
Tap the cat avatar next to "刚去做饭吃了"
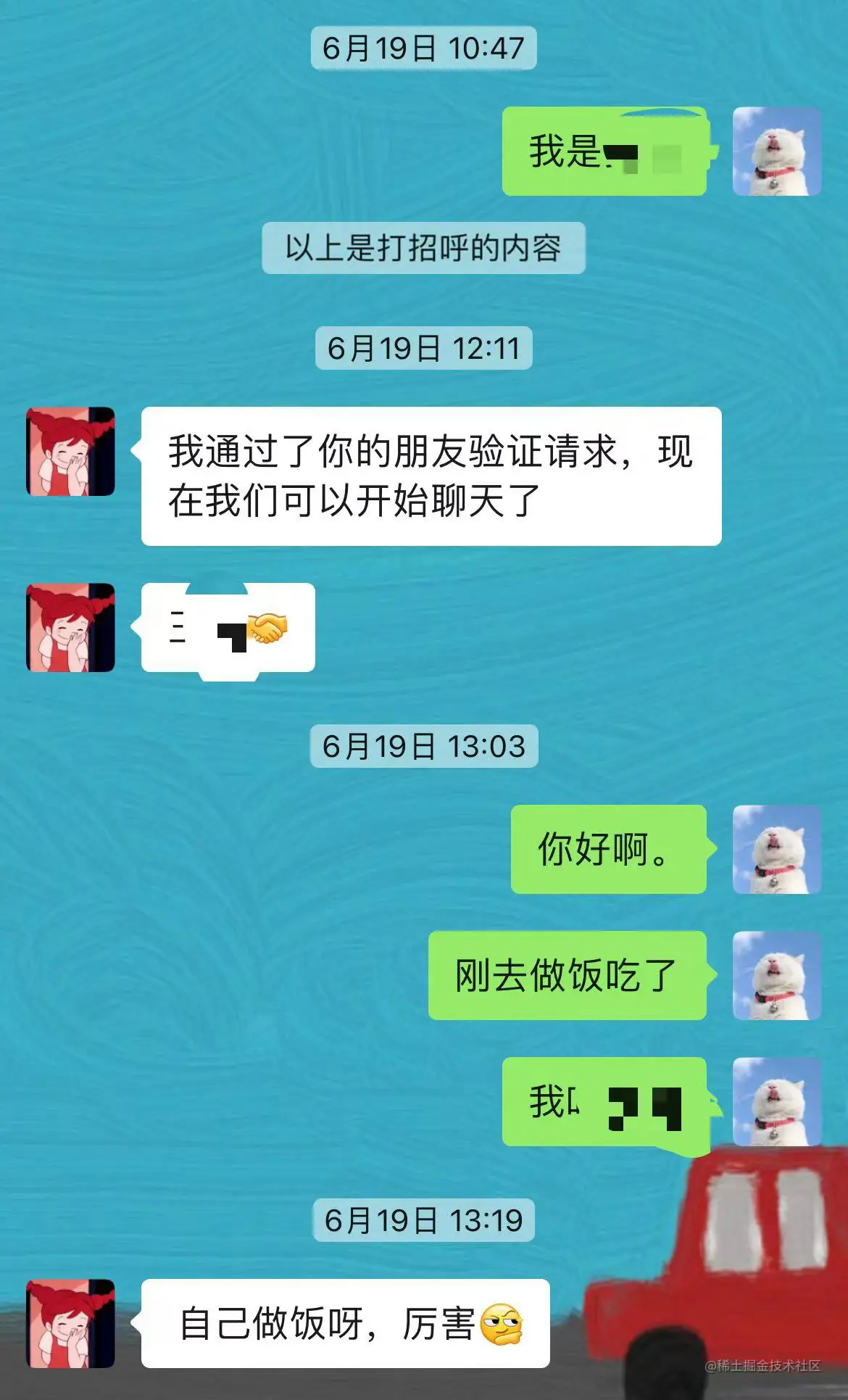pos(776,975)
